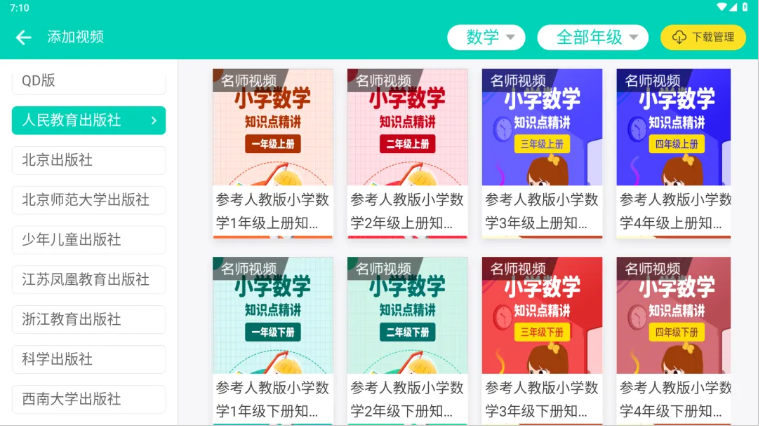The height and width of the screenshot is (426, 759).
Task: Choose 西南大学出版社
Action: [88, 399]
